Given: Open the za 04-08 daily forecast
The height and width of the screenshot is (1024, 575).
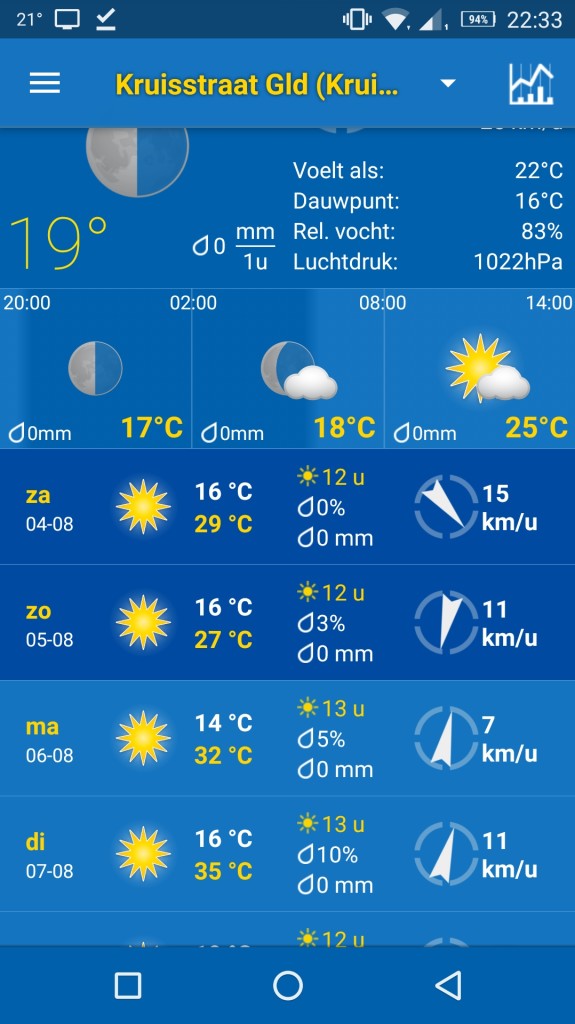Looking at the screenshot, I should [288, 507].
